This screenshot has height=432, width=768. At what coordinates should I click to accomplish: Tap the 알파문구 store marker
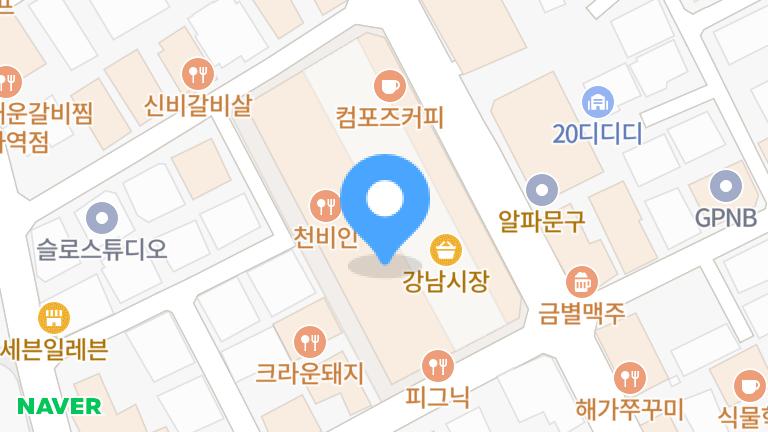pyautogui.click(x=542, y=187)
